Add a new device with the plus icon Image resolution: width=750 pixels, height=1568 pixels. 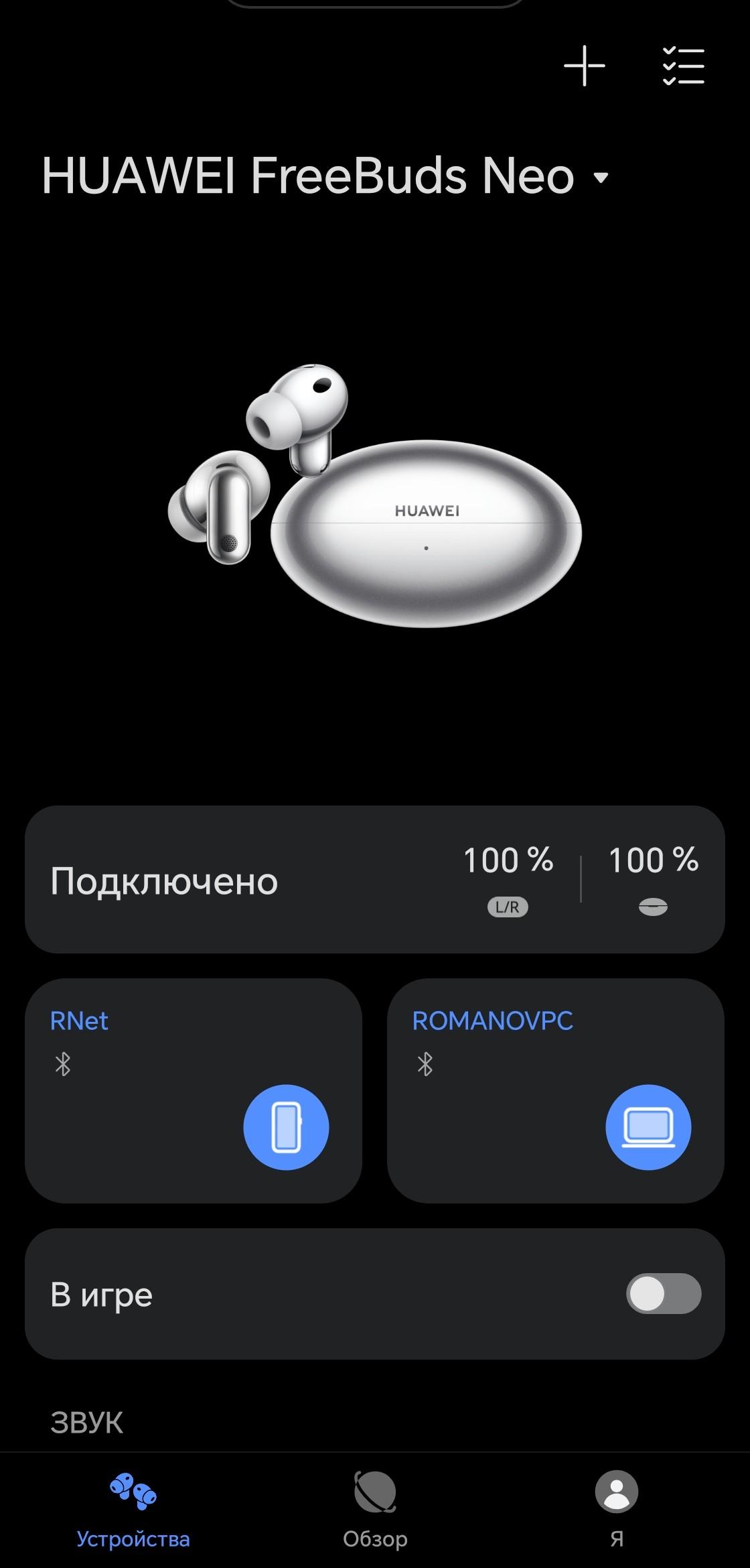pos(585,66)
